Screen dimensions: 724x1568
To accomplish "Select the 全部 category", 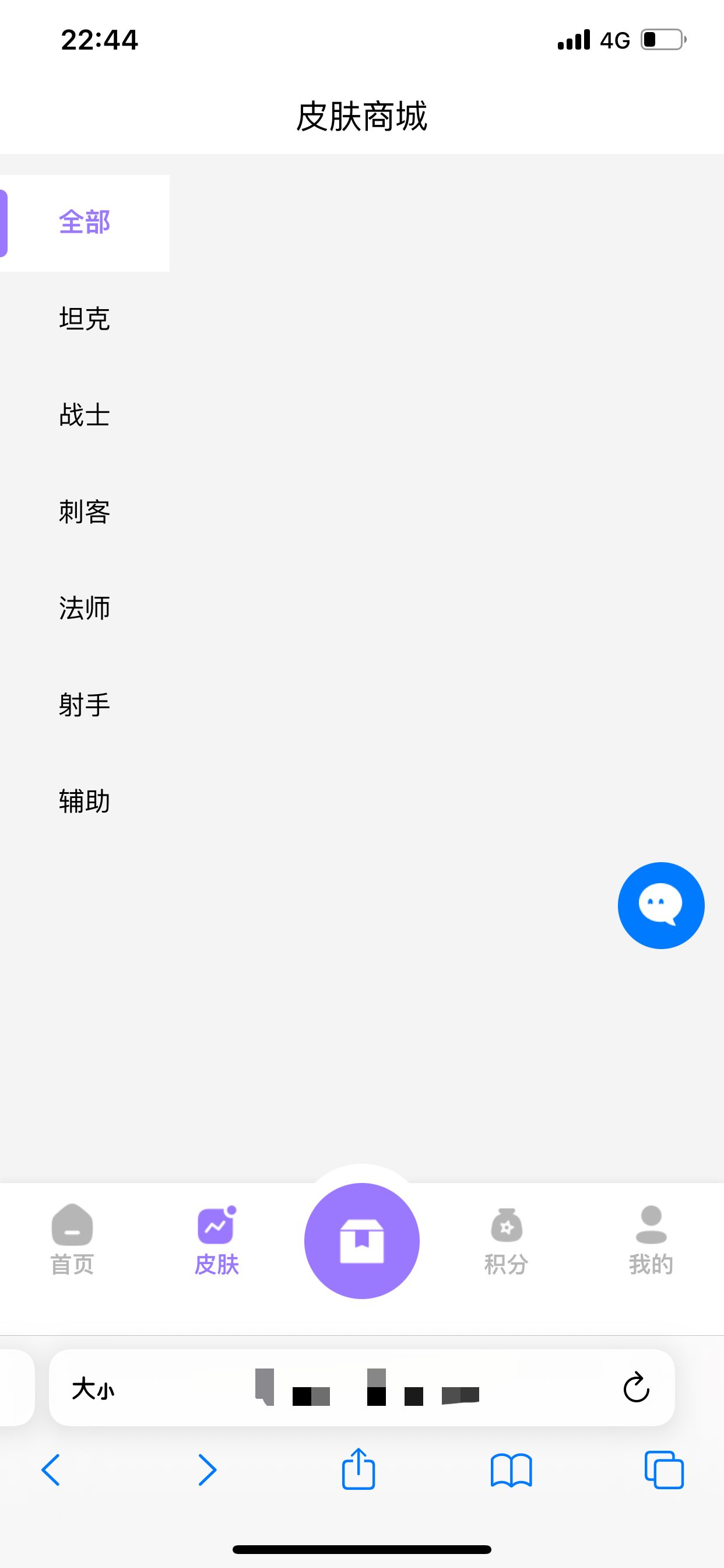I will pyautogui.click(x=85, y=223).
